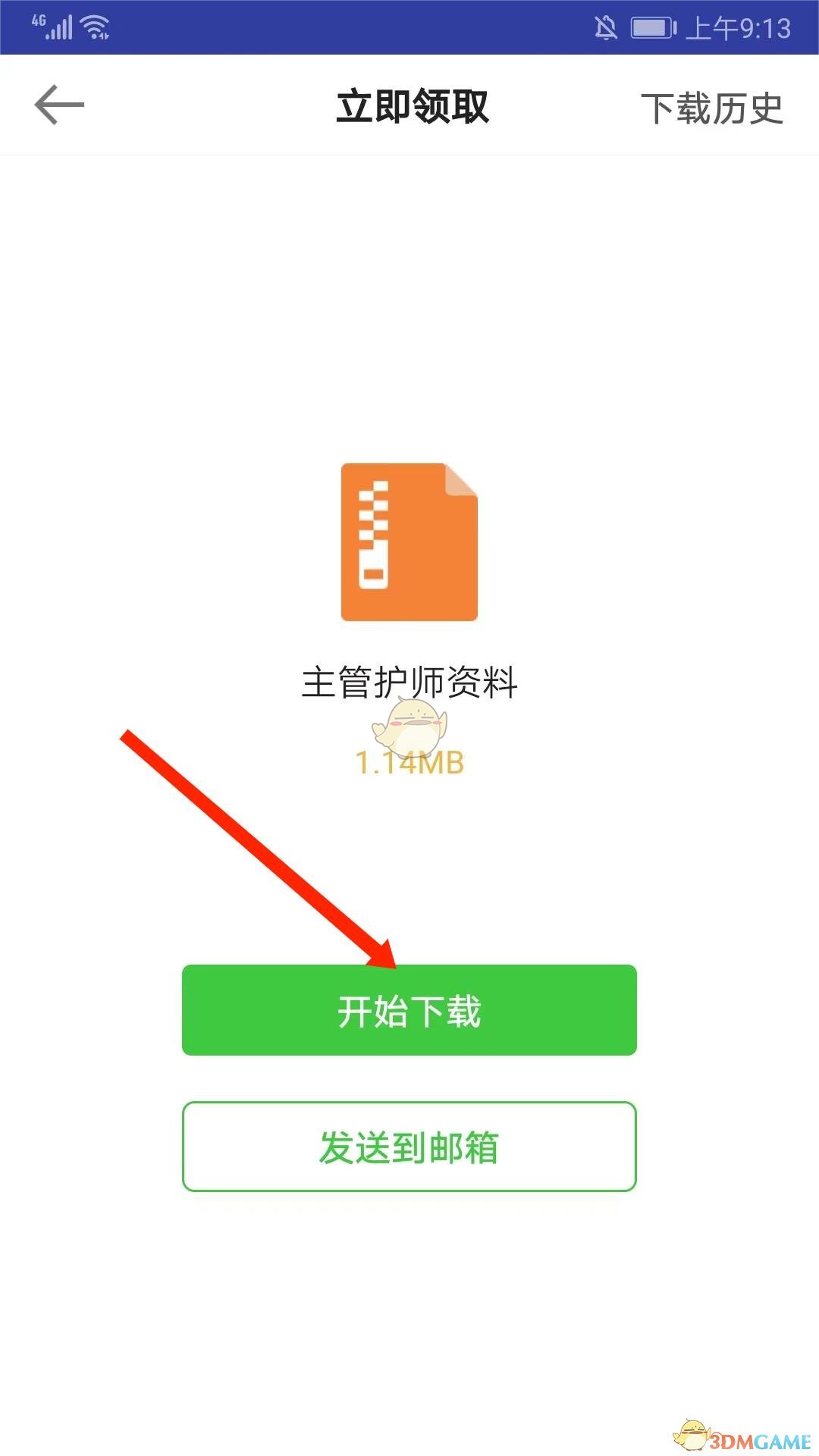
Task: Choose 发送到邮箱 to send to email
Action: 409,1147
